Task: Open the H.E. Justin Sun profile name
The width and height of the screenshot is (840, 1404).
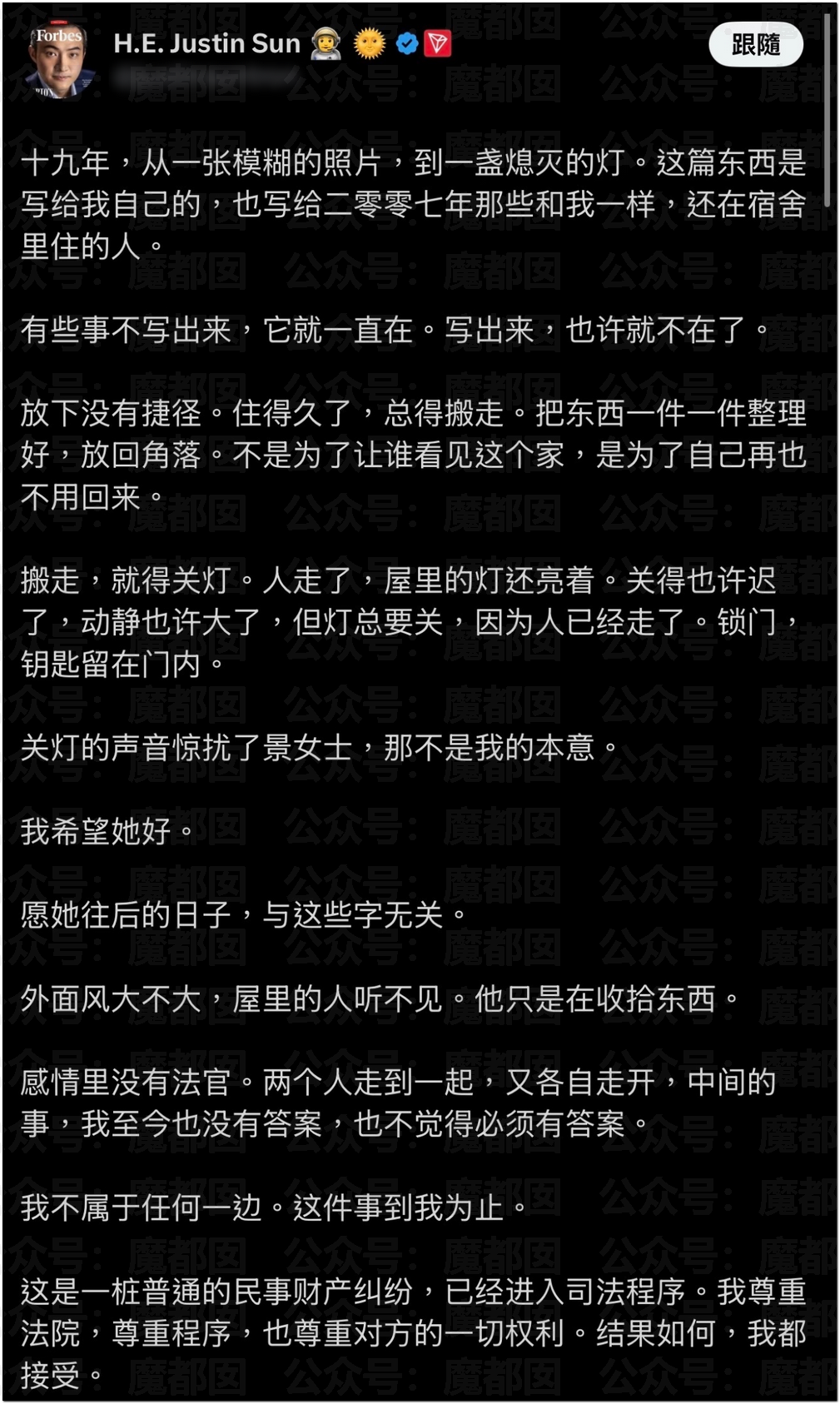Action: (206, 43)
